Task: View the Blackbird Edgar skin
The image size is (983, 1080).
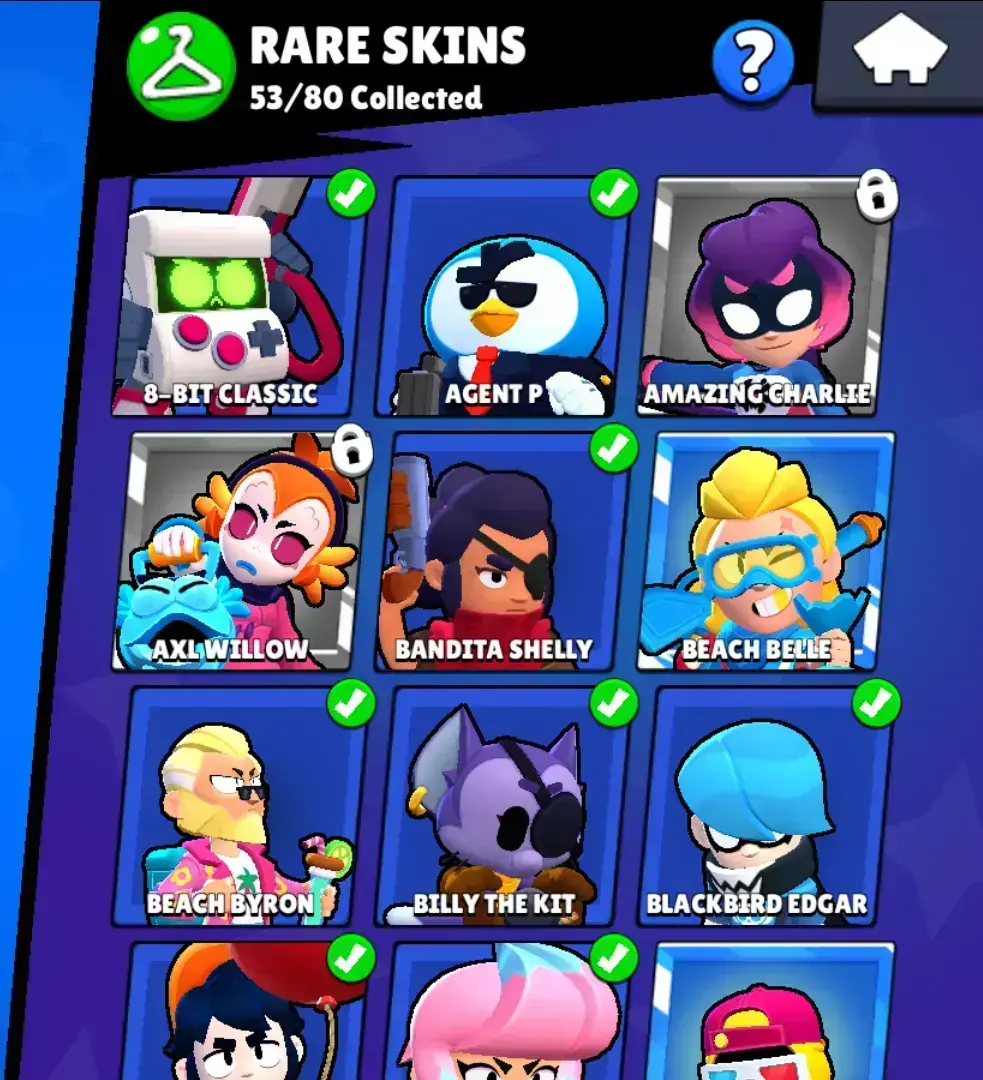Action: 767,808
